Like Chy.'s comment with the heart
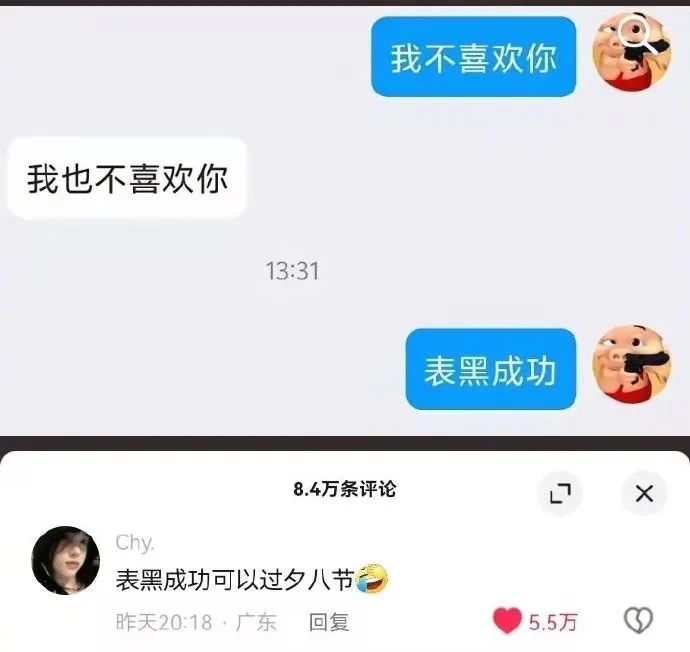 coord(508,621)
